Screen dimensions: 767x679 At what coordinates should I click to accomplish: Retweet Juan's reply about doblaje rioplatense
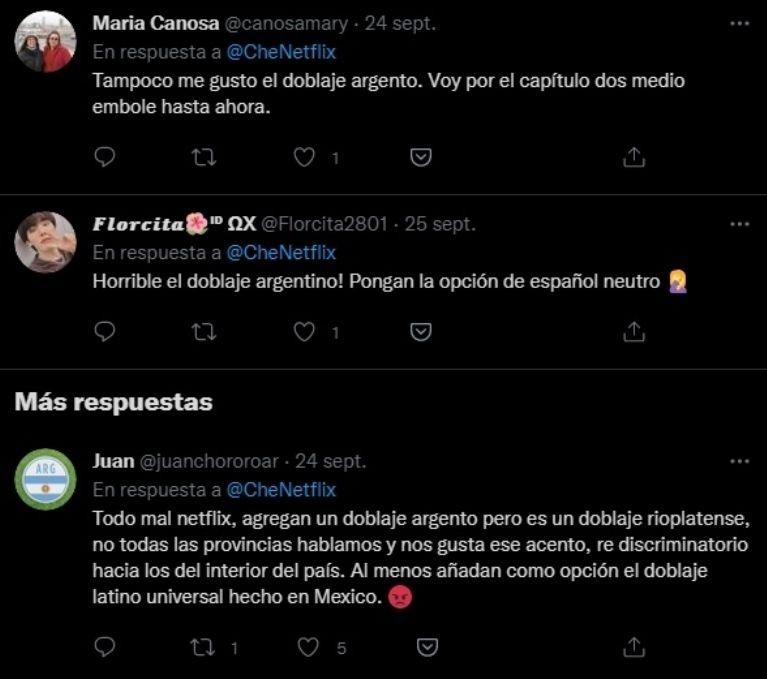204,647
